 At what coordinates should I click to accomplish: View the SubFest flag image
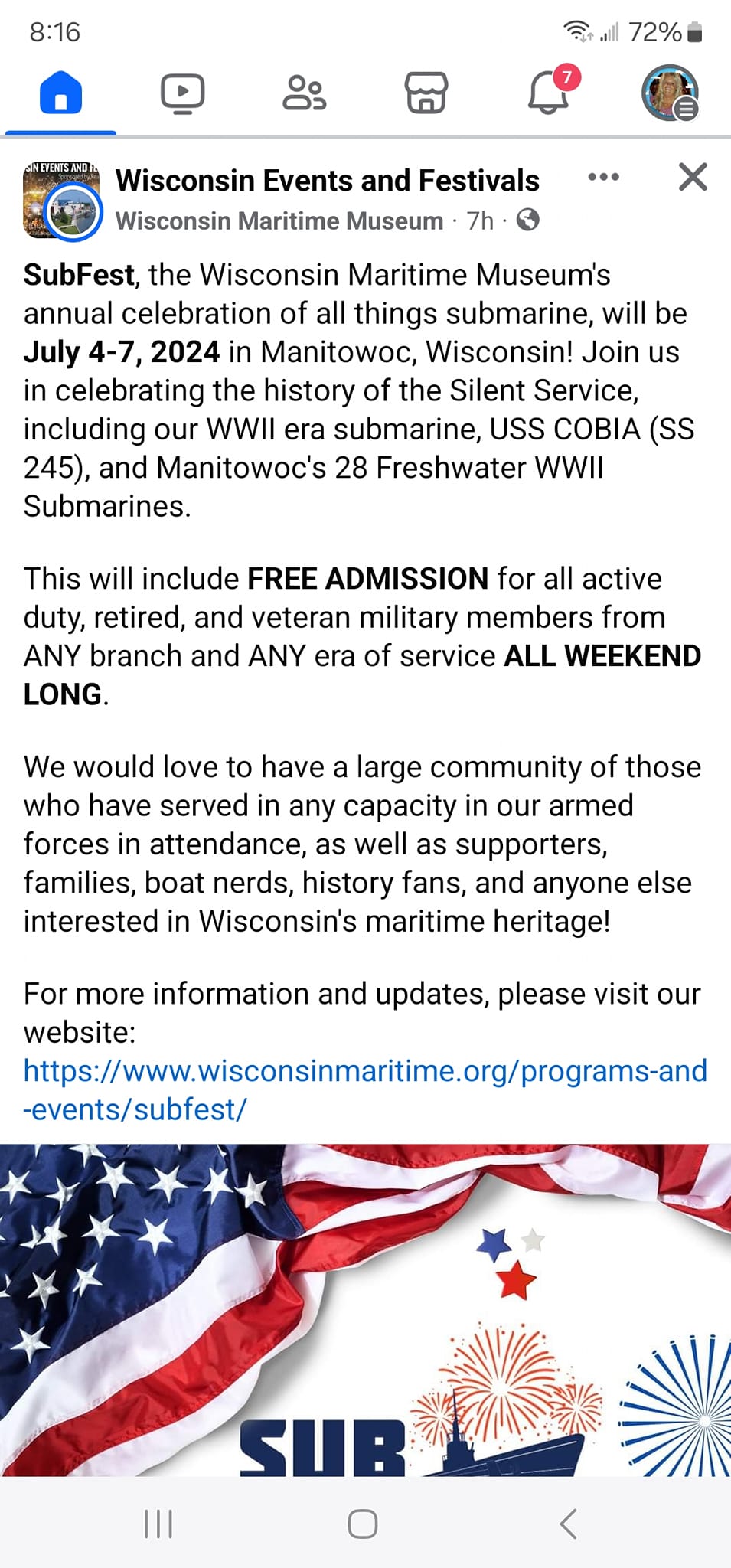point(365,1309)
